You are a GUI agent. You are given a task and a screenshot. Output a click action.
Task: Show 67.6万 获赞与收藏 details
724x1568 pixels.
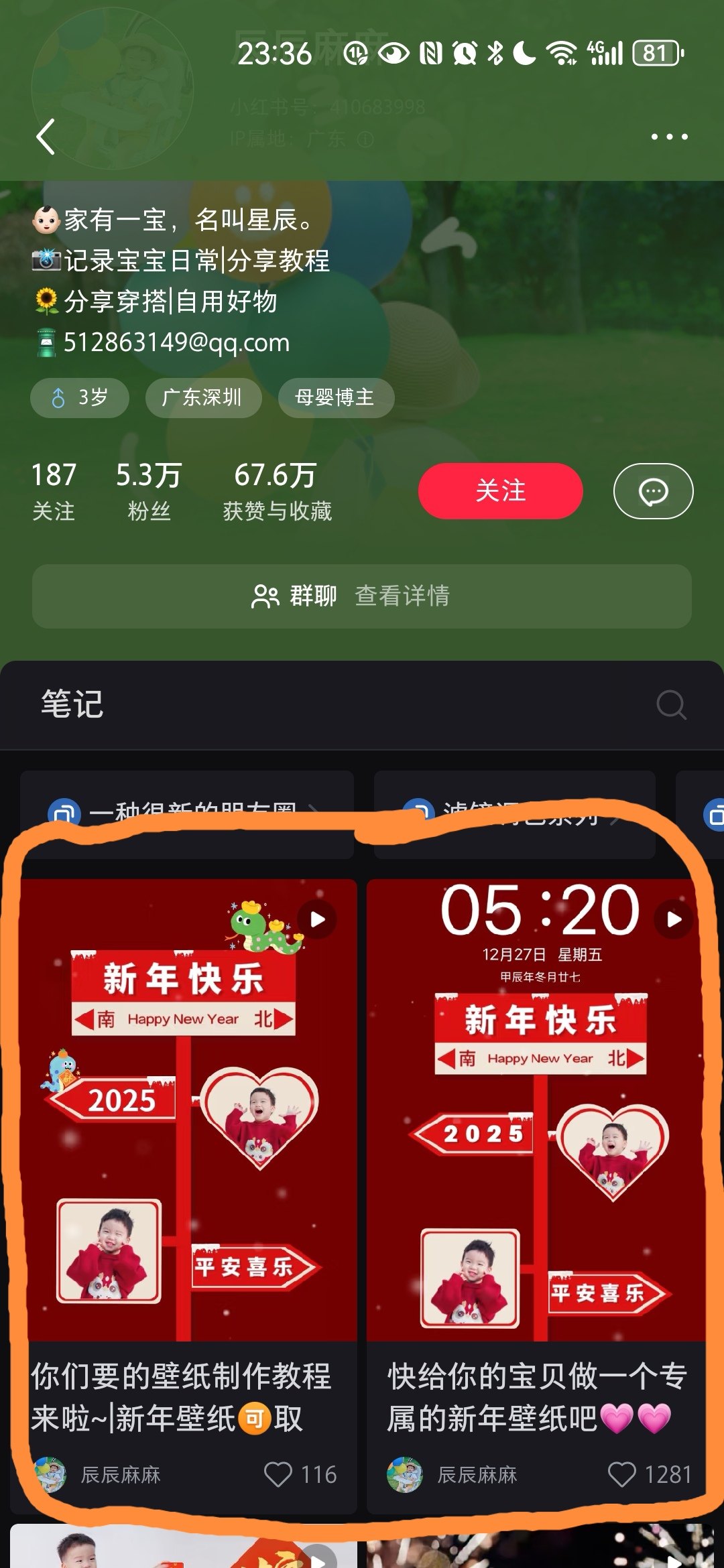pos(277,491)
